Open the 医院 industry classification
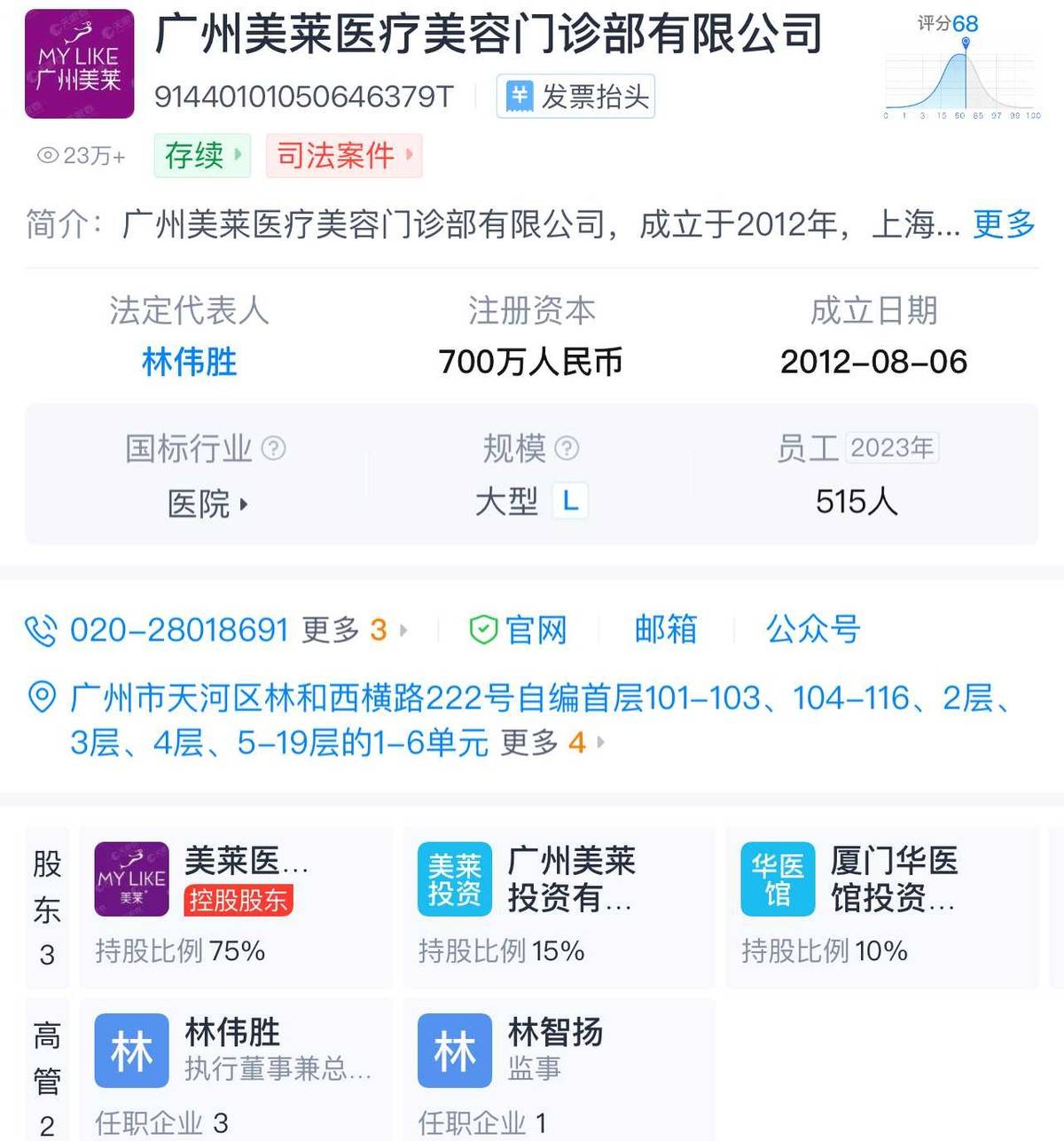Image resolution: width=1064 pixels, height=1141 pixels. point(207,504)
